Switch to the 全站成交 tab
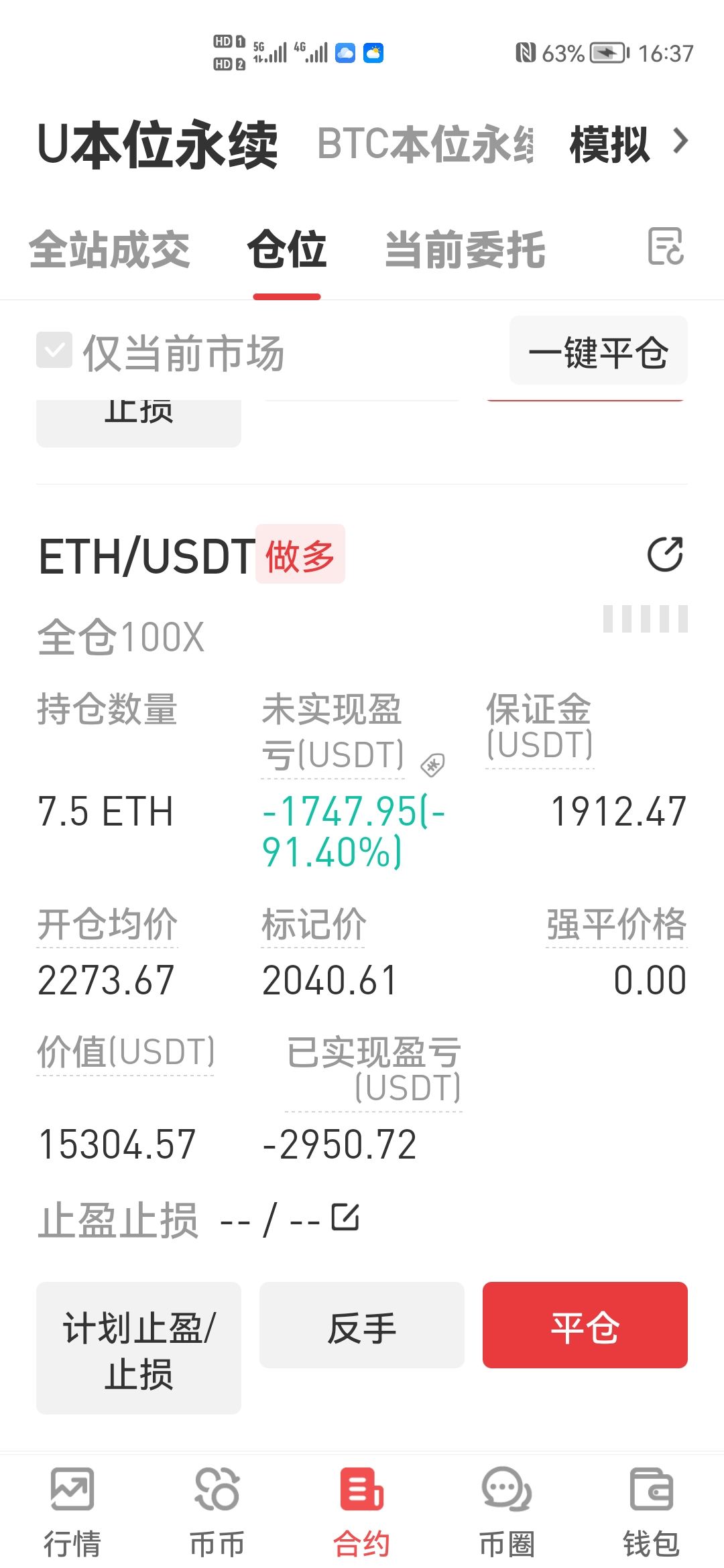This screenshot has width=724, height=1568. [x=109, y=250]
